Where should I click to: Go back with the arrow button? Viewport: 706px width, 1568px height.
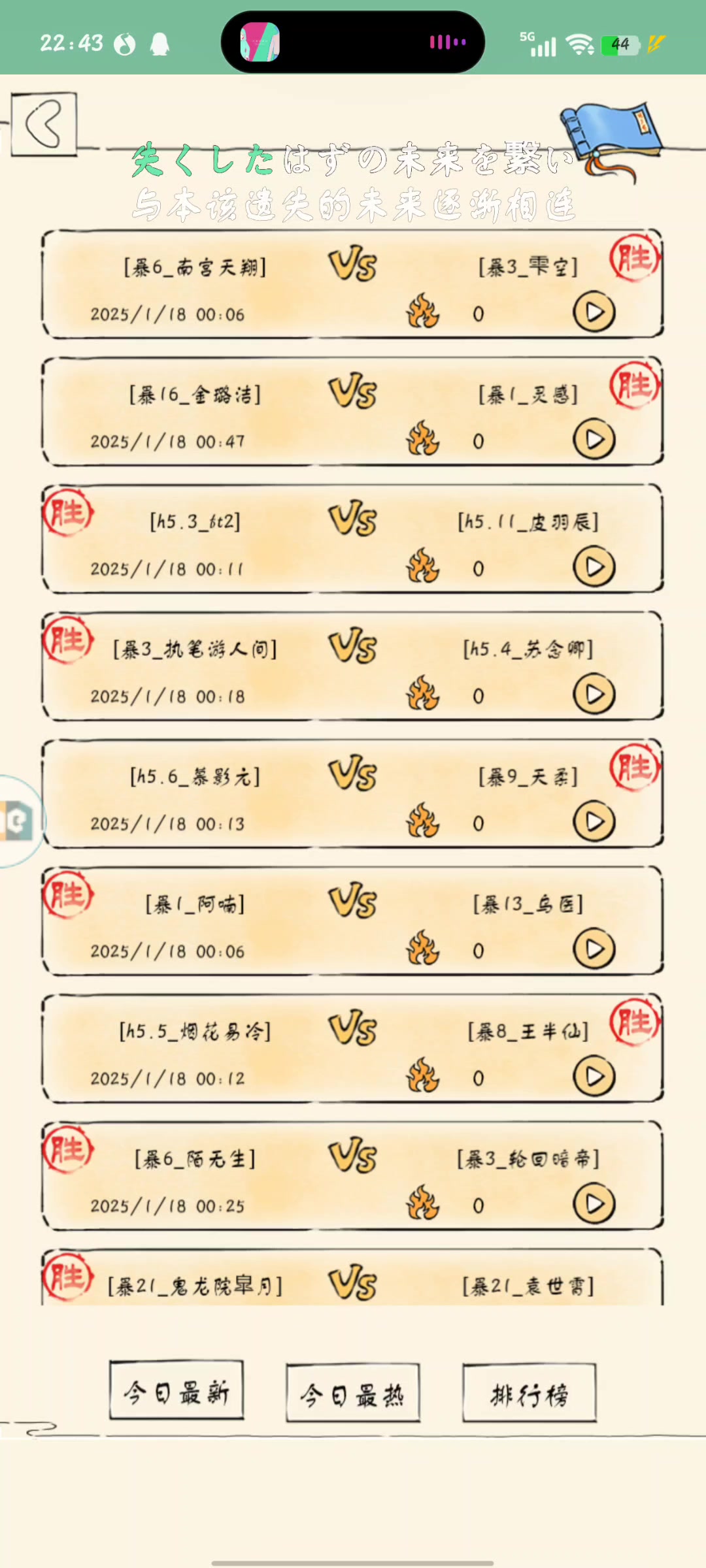44,124
